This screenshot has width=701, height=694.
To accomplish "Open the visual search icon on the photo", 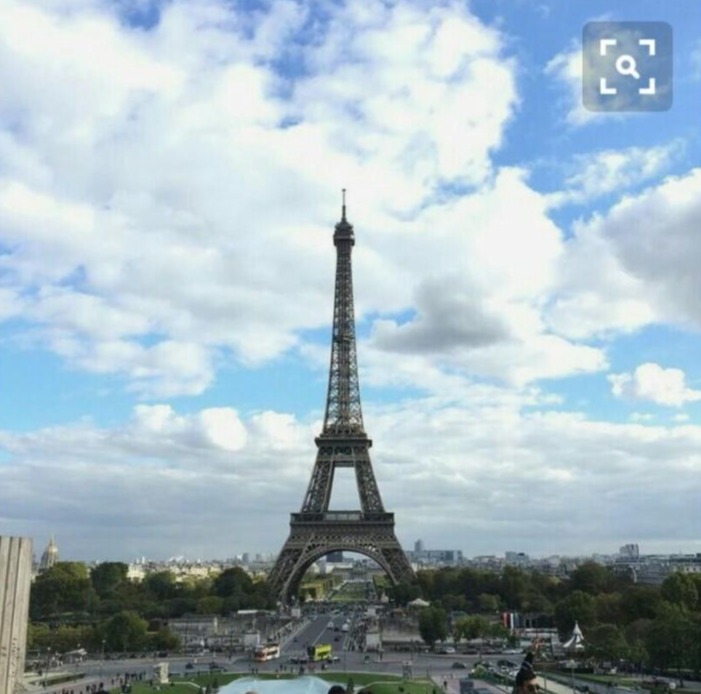I will (x=627, y=67).
